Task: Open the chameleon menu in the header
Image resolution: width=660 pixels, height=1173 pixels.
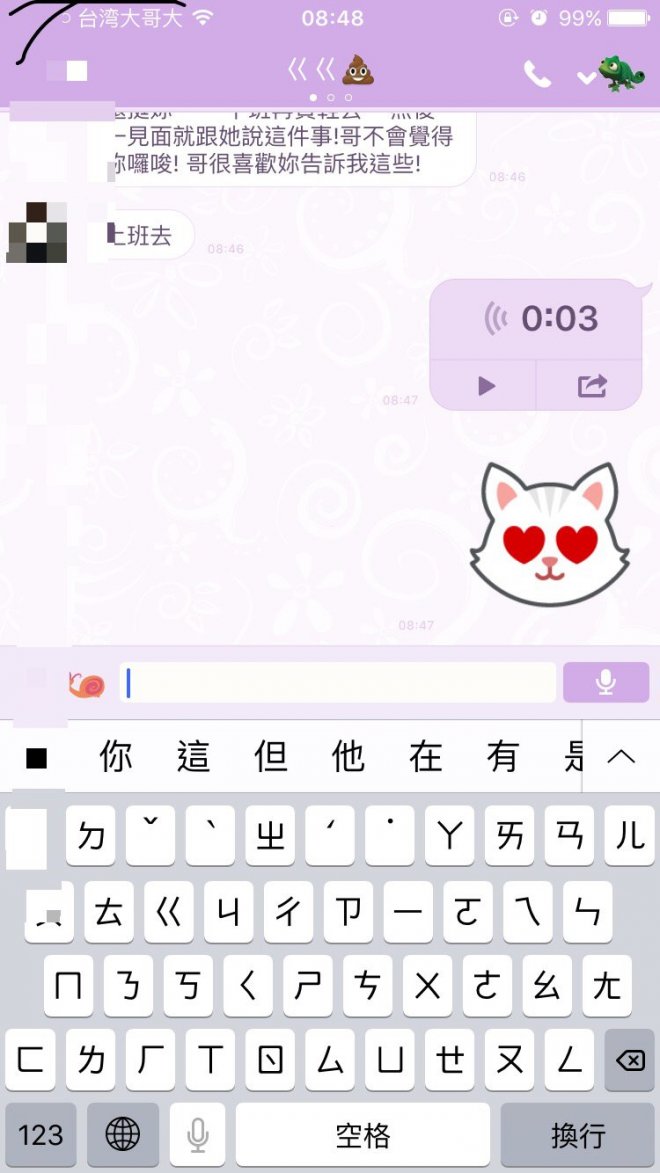Action: [620, 73]
